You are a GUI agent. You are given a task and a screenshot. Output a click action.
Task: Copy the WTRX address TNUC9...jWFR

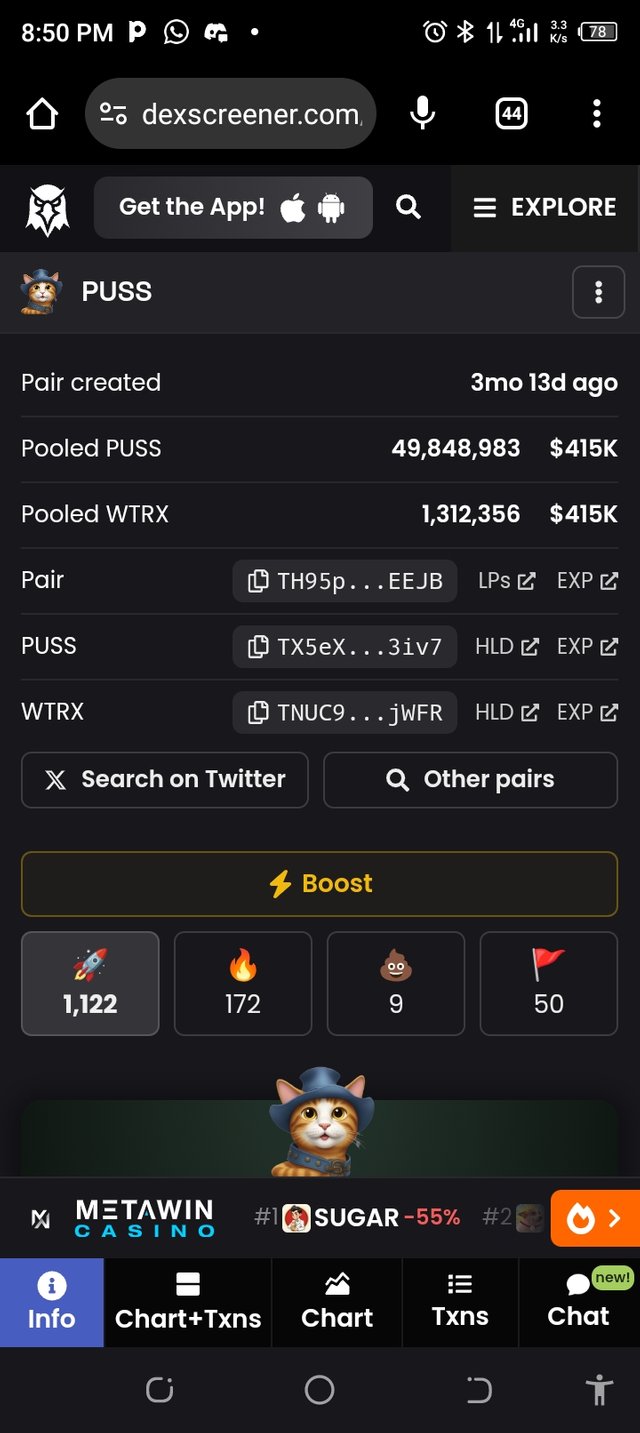pyautogui.click(x=345, y=713)
